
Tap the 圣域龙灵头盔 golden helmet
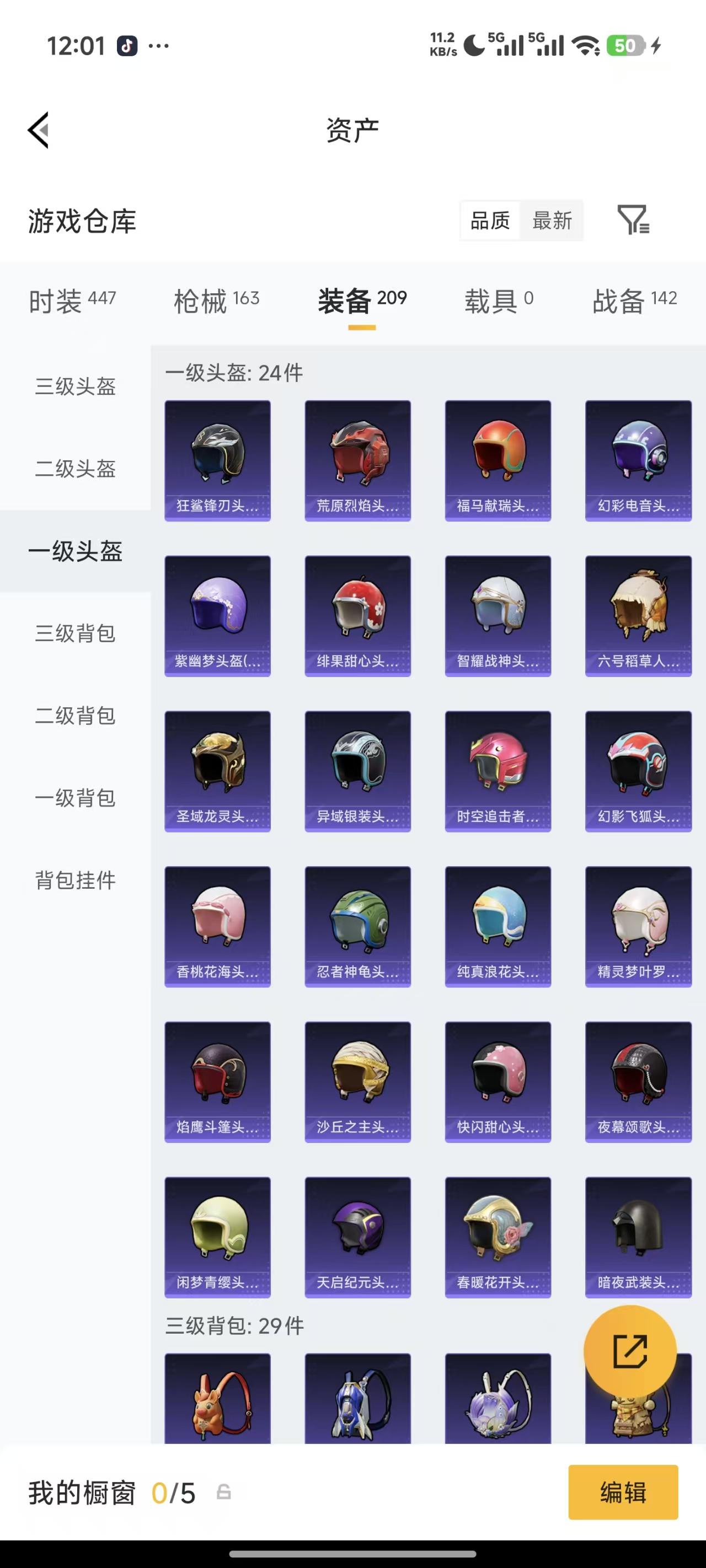pos(217,769)
